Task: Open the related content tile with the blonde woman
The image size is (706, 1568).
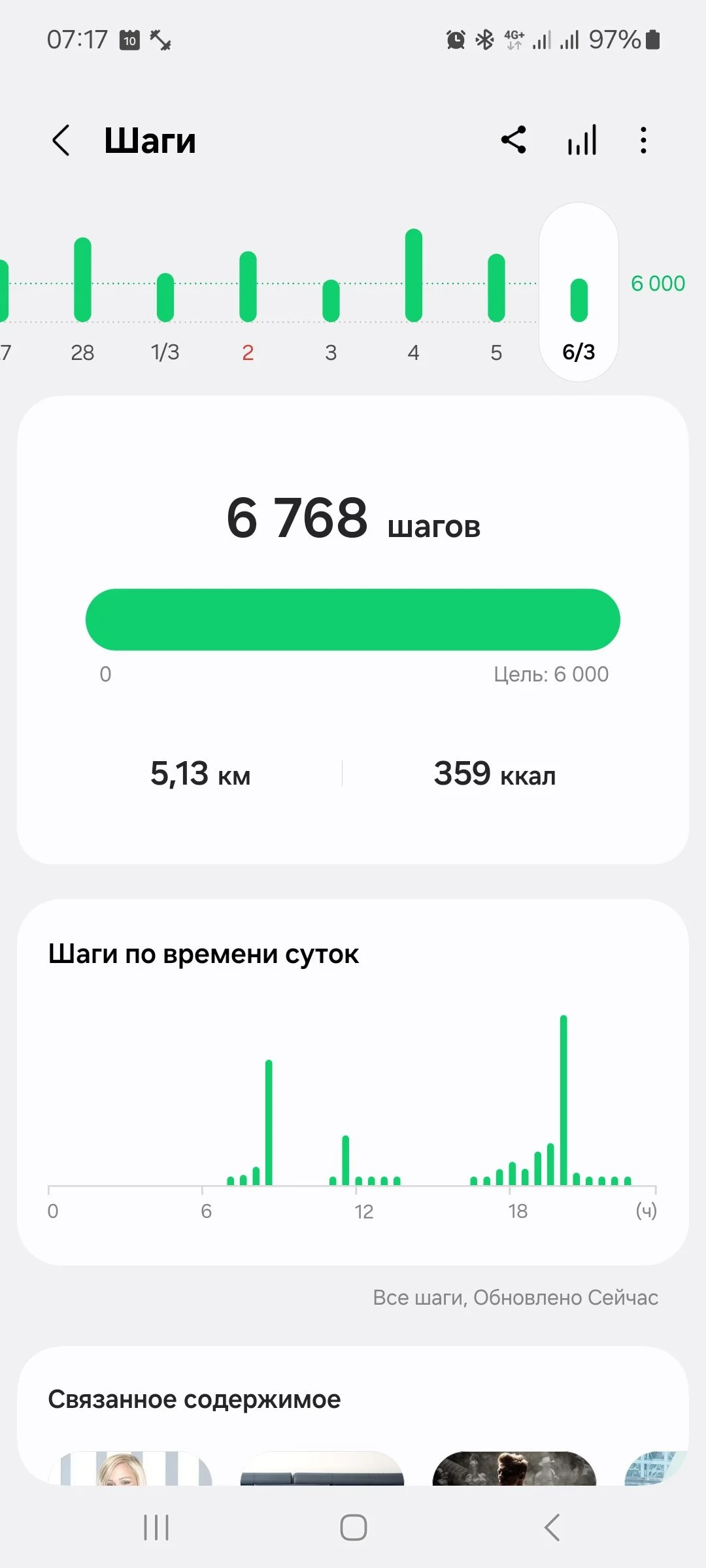Action: (129, 1469)
